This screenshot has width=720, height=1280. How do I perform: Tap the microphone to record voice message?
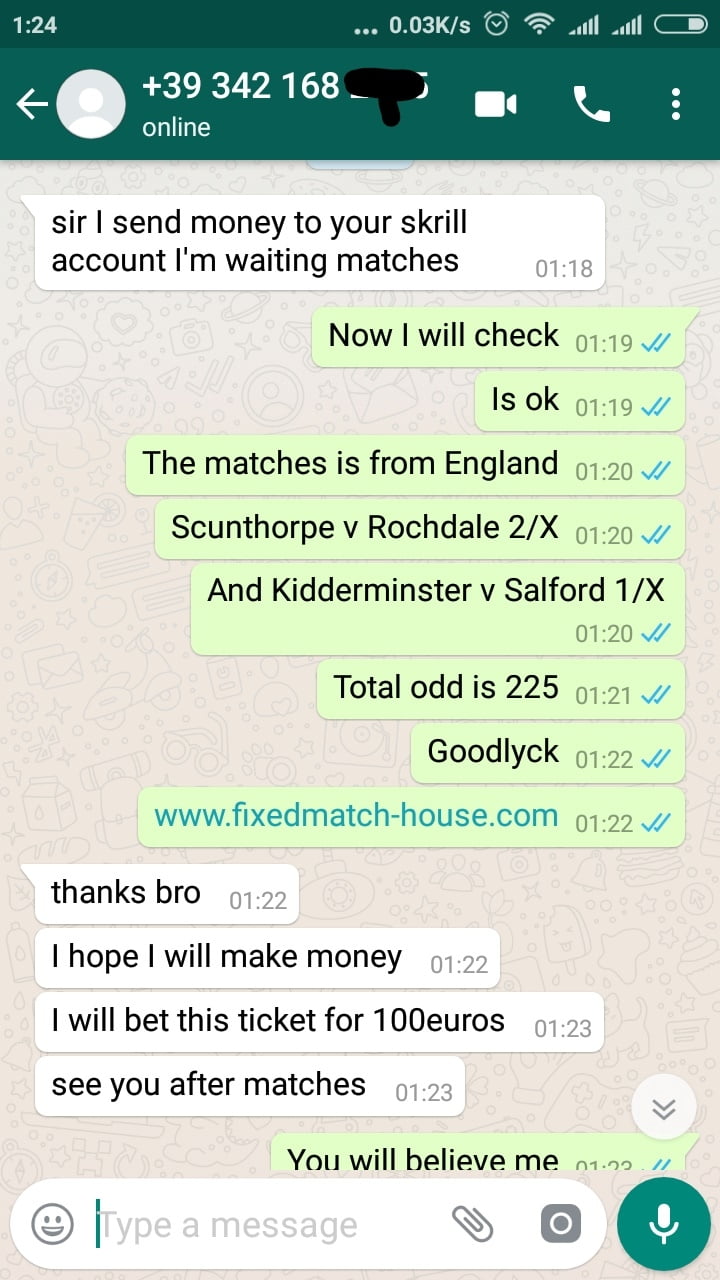coord(663,1224)
